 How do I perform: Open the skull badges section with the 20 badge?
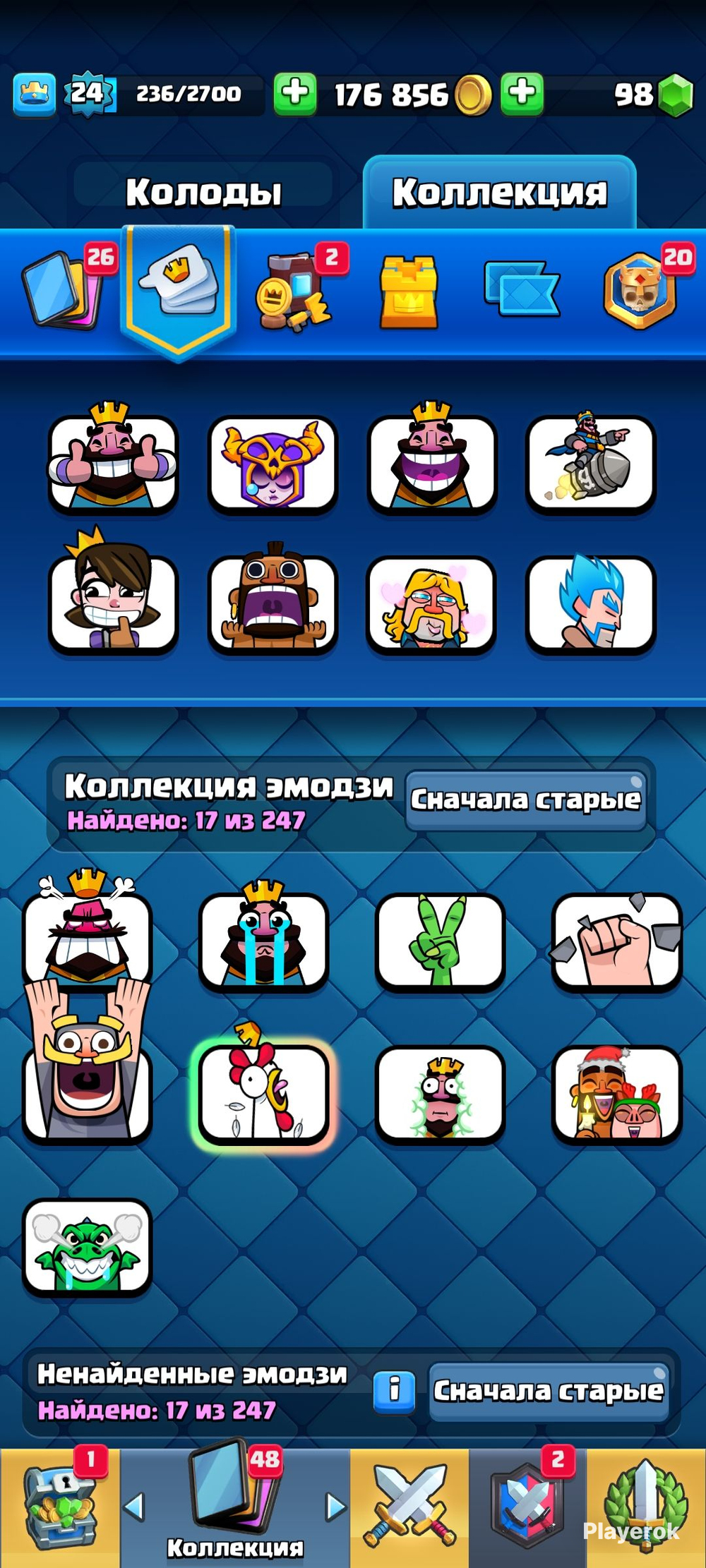(641, 291)
